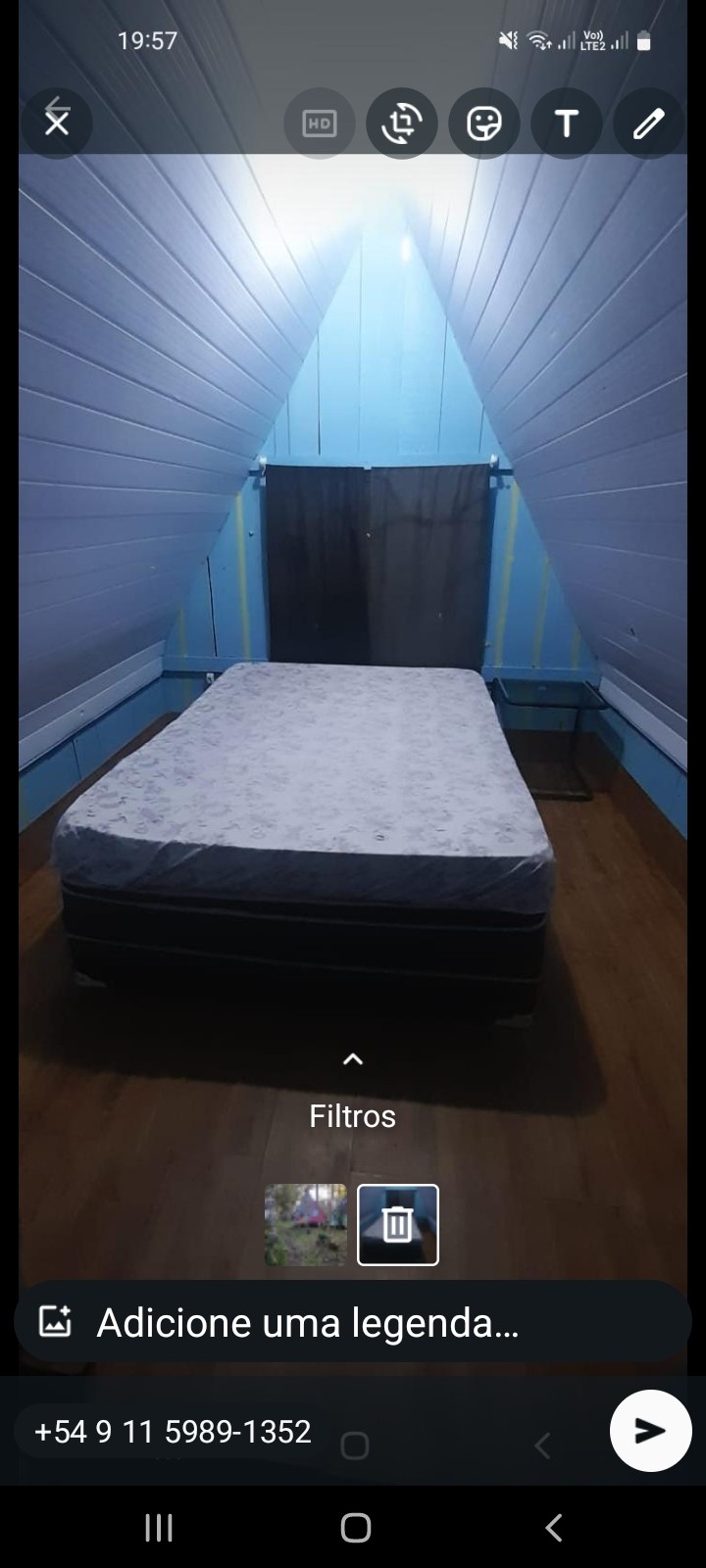Add a sticker or emoji

(483, 123)
